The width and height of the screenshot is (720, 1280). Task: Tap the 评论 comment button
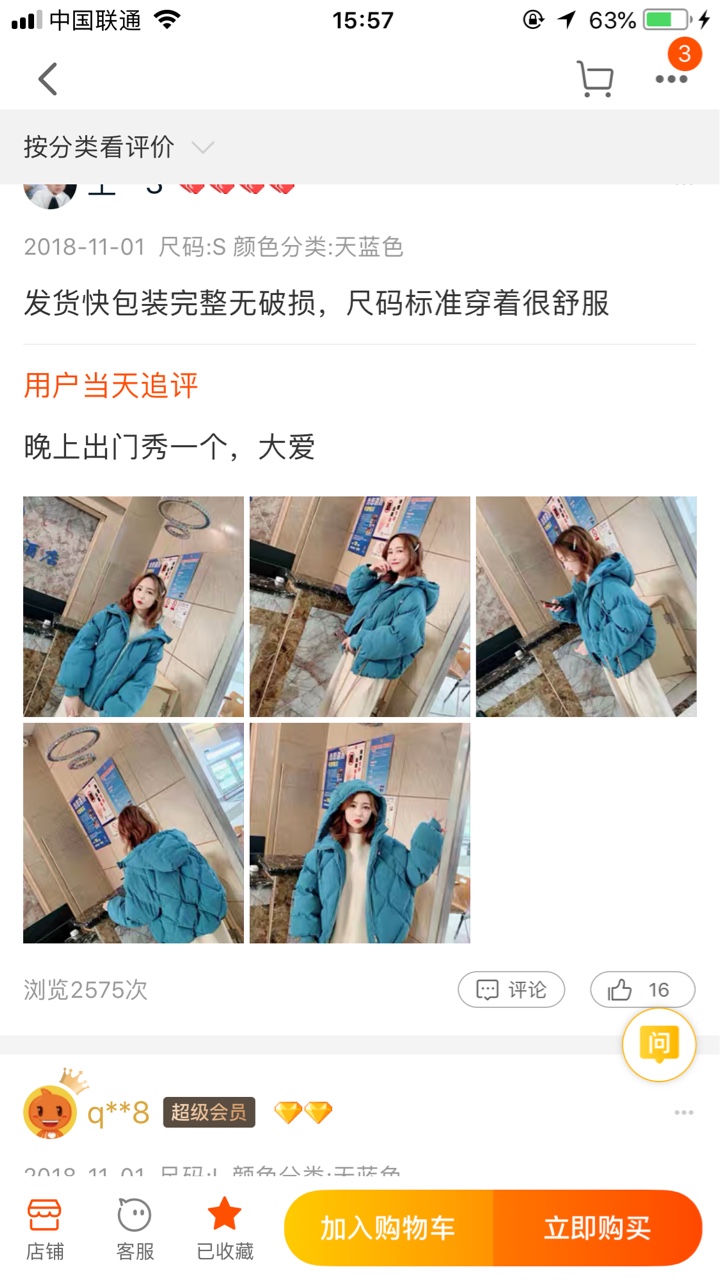pos(511,990)
